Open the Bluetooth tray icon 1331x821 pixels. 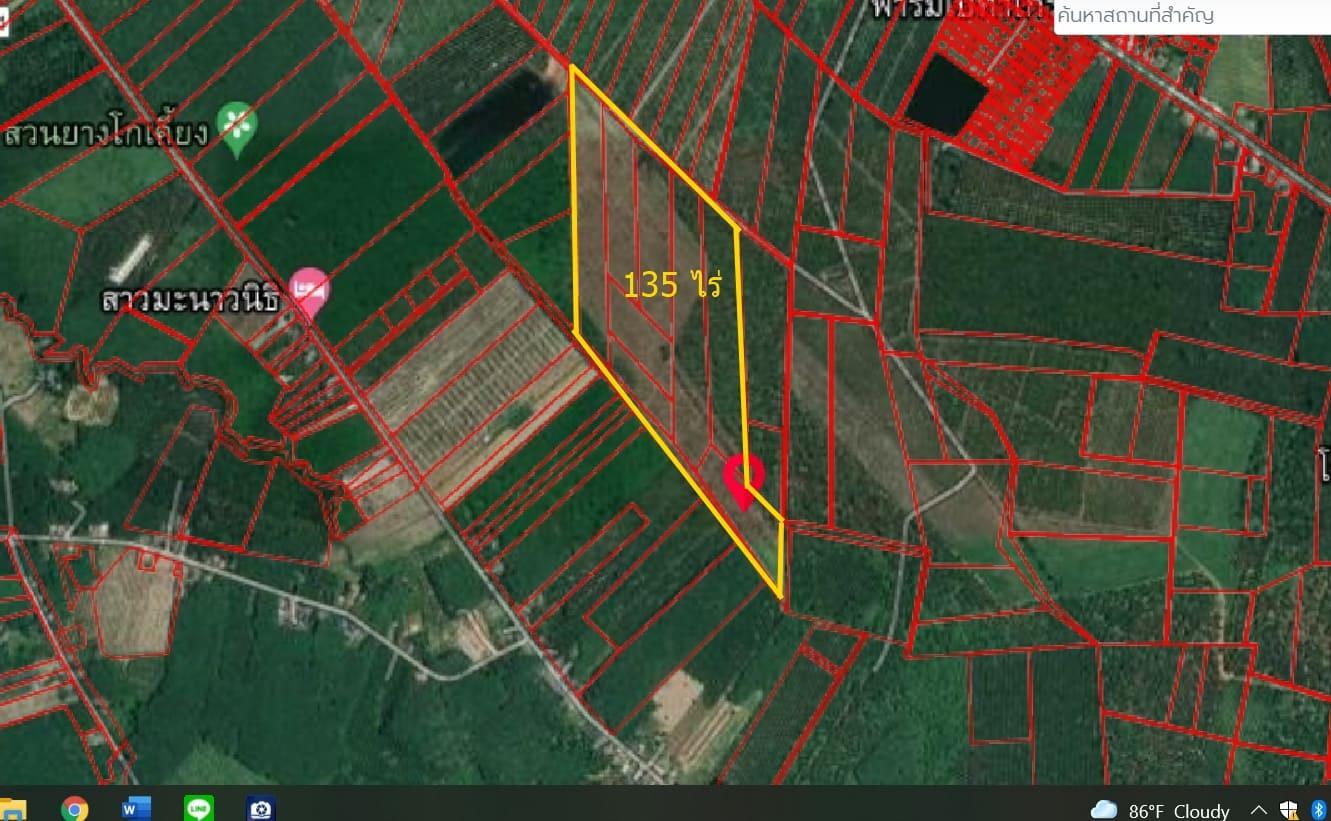point(1317,809)
